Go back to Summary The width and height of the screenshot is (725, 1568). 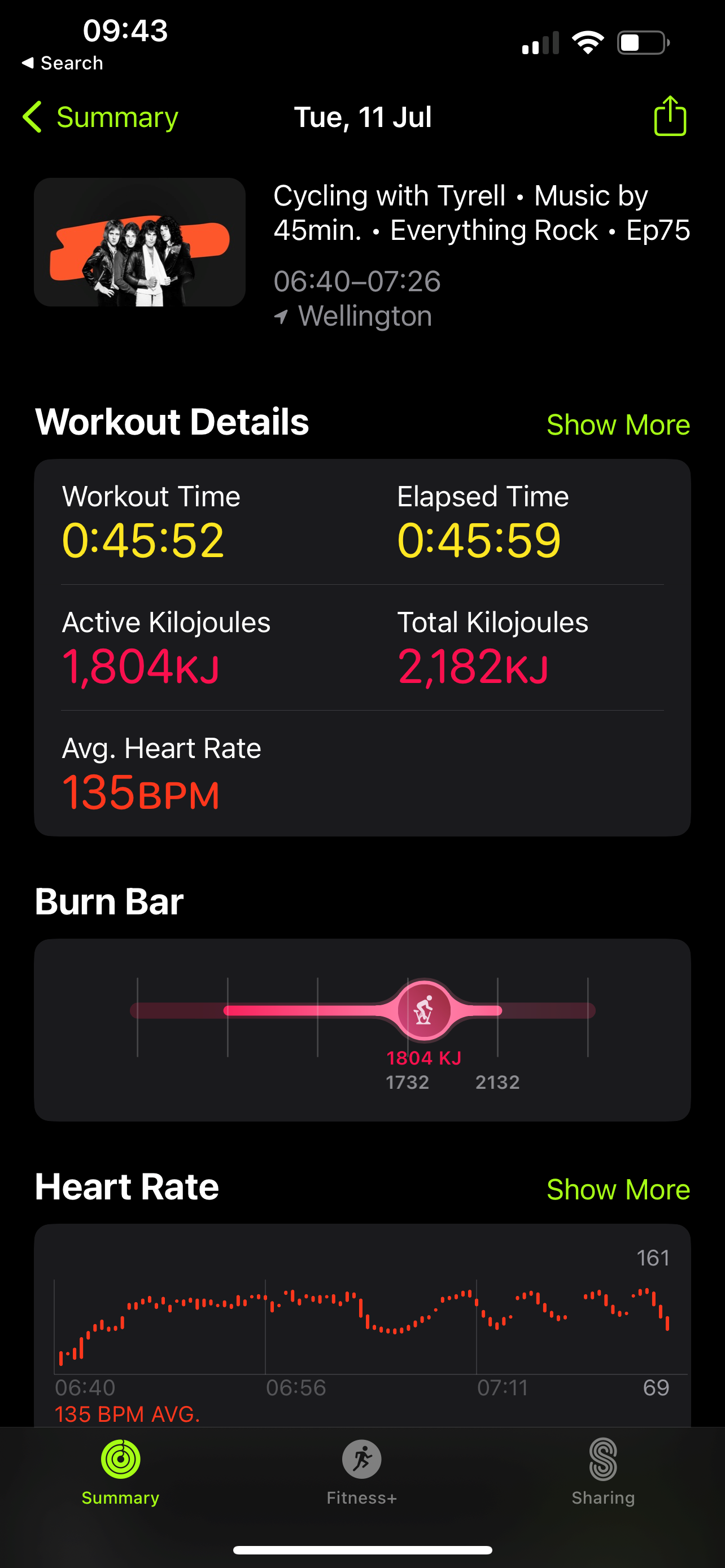click(101, 117)
